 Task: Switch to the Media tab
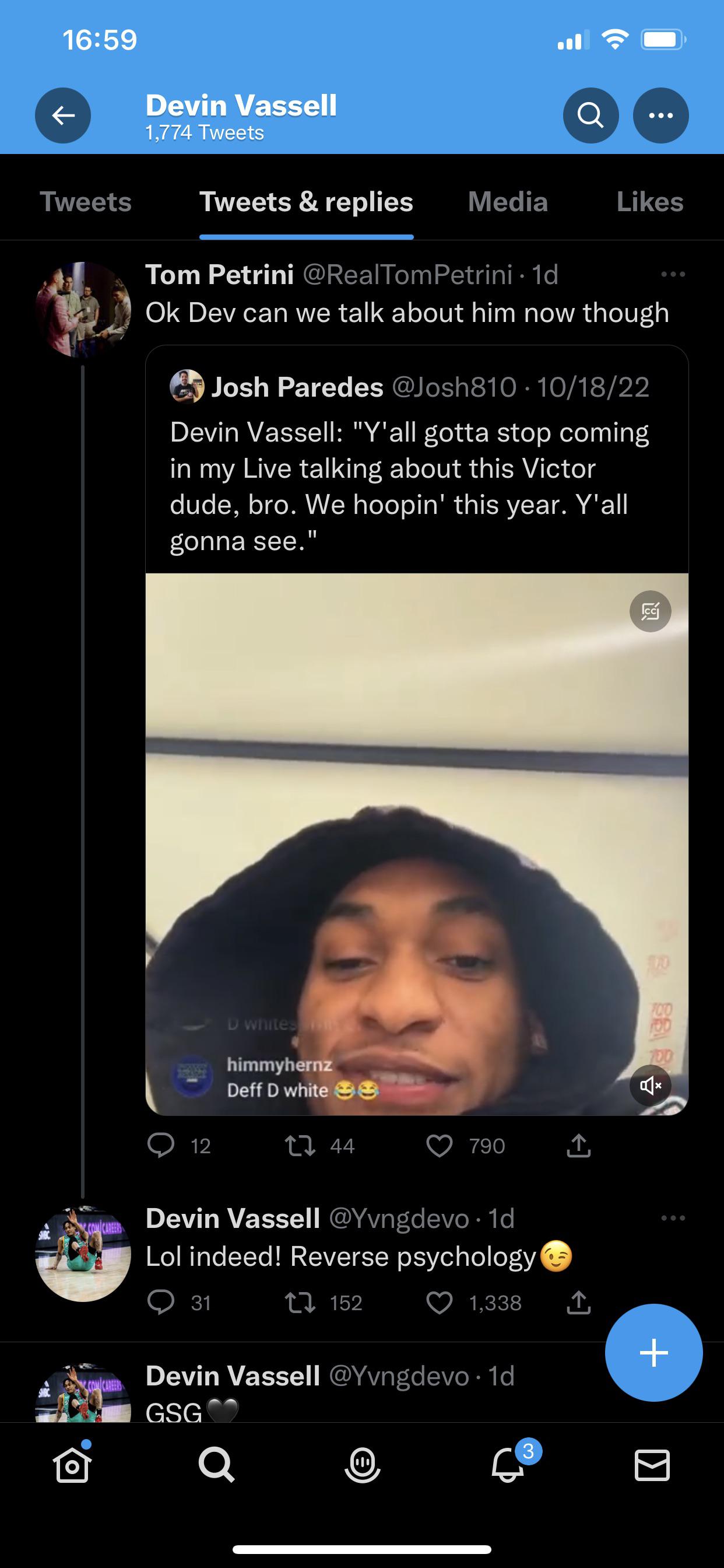click(507, 202)
